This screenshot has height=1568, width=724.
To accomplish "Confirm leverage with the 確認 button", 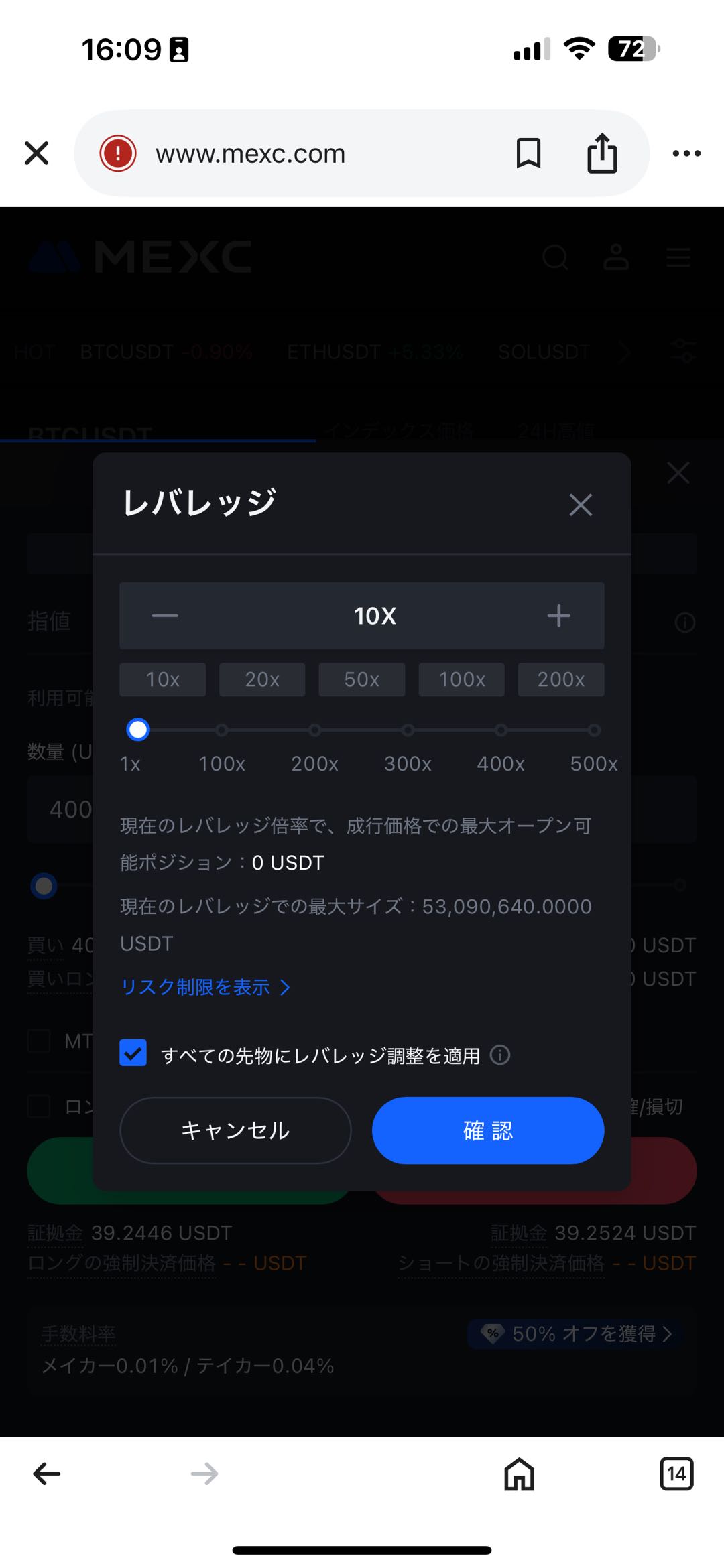I will 488,1130.
